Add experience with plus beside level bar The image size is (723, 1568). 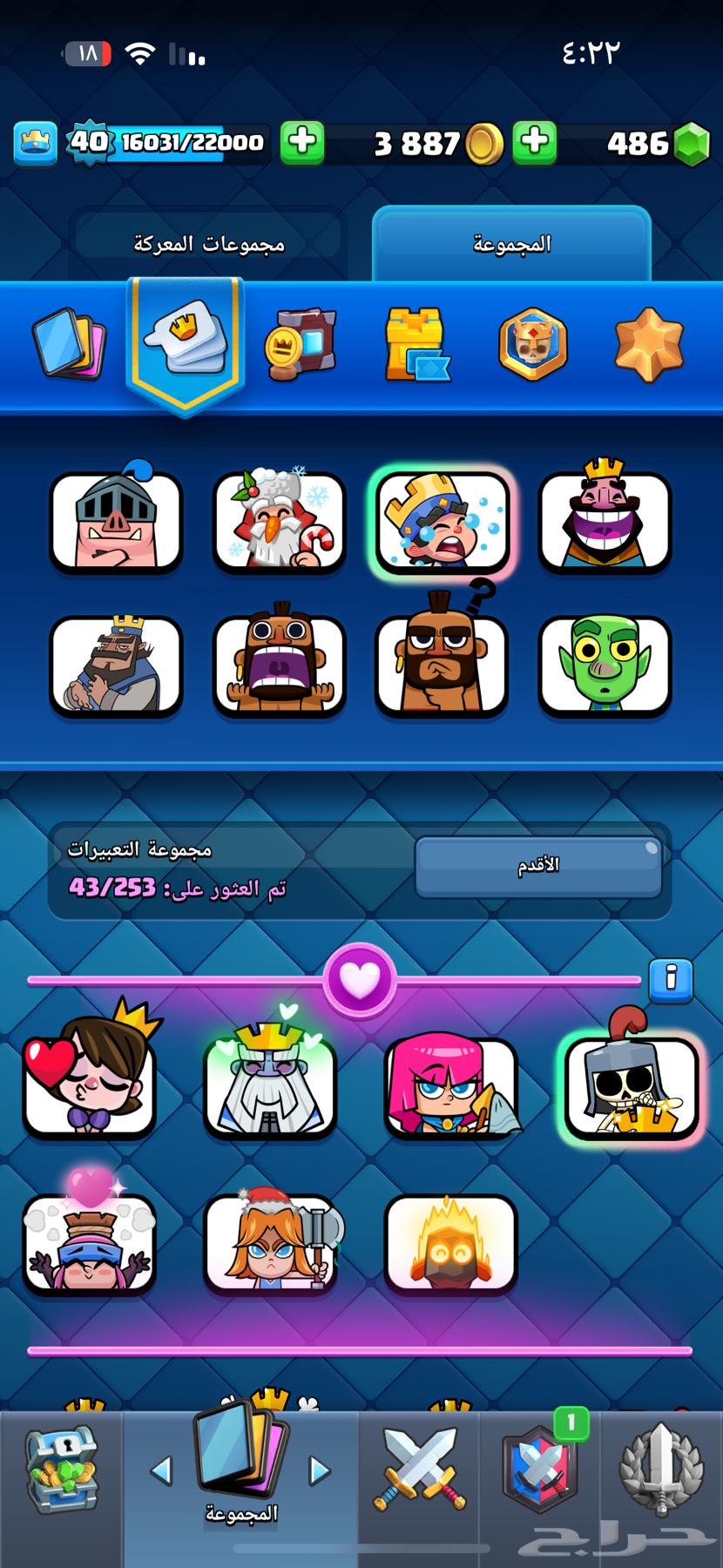(302, 142)
